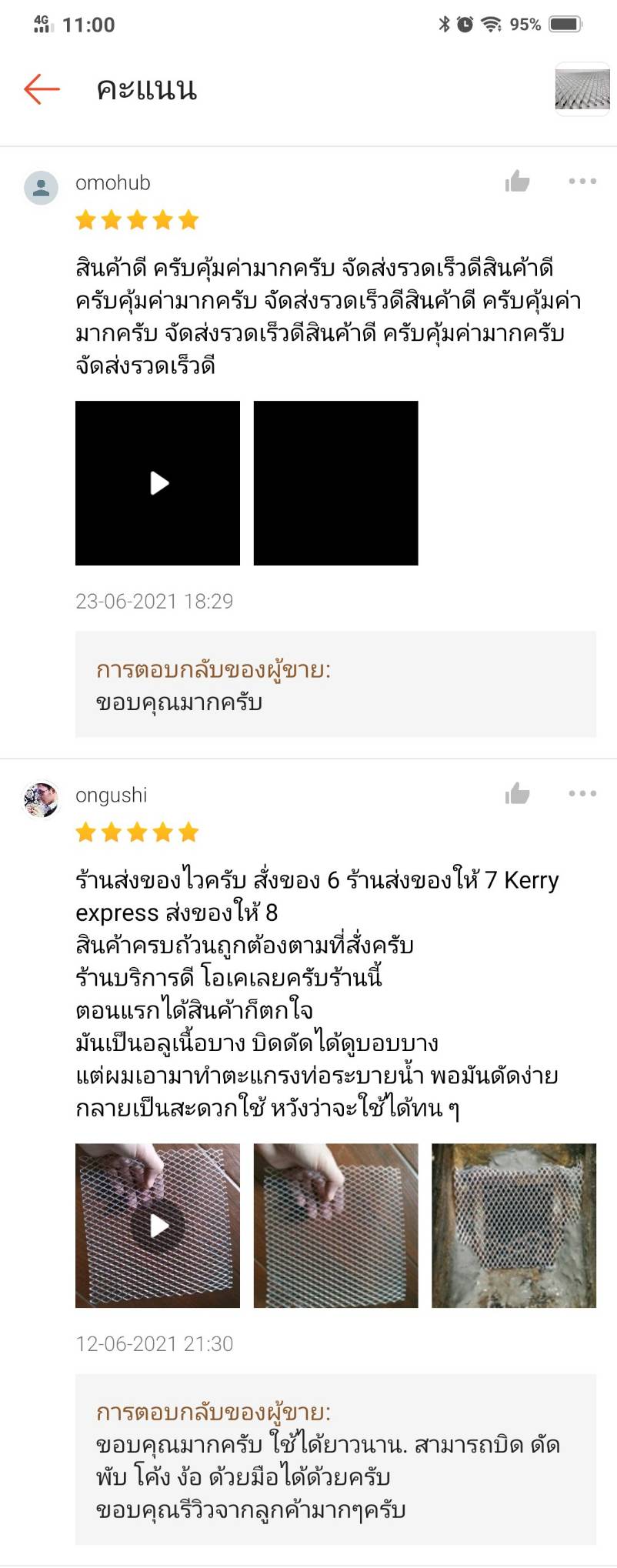The height and width of the screenshot is (1568, 617).
Task: Open the product thumbnail in the header
Action: coord(582,89)
